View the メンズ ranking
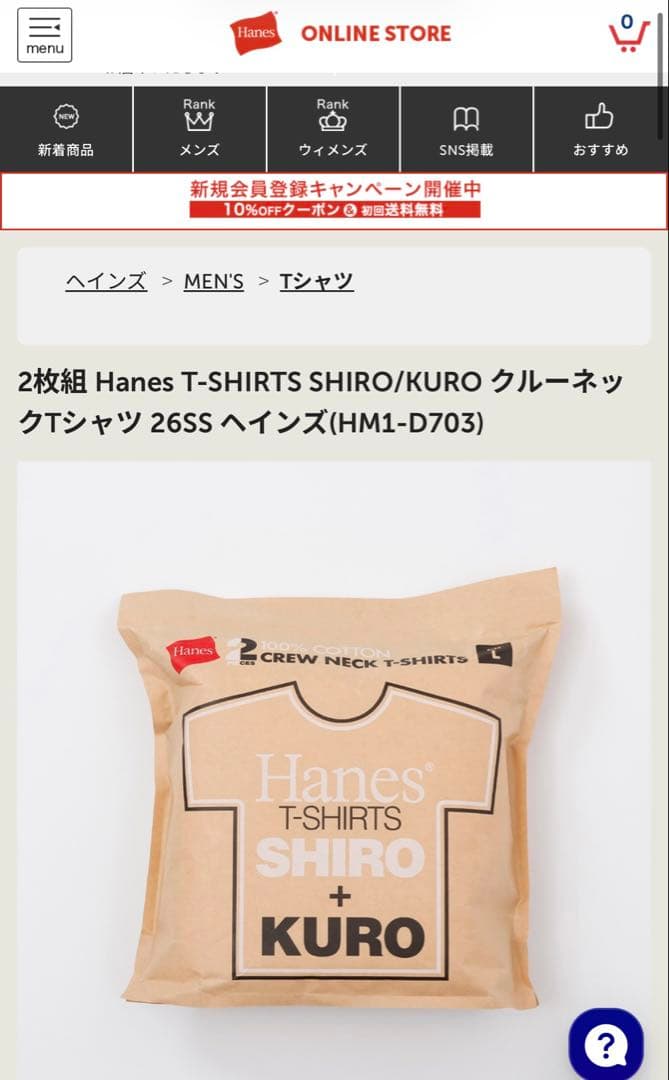Image resolution: width=669 pixels, height=1080 pixels. click(199, 129)
